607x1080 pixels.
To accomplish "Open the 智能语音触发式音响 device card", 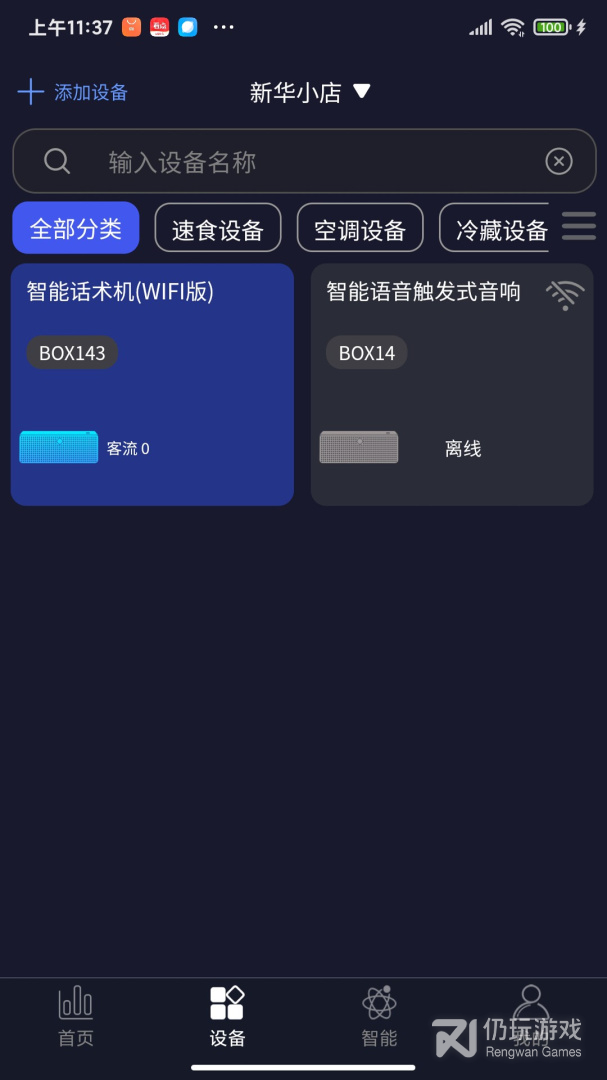I will click(452, 385).
